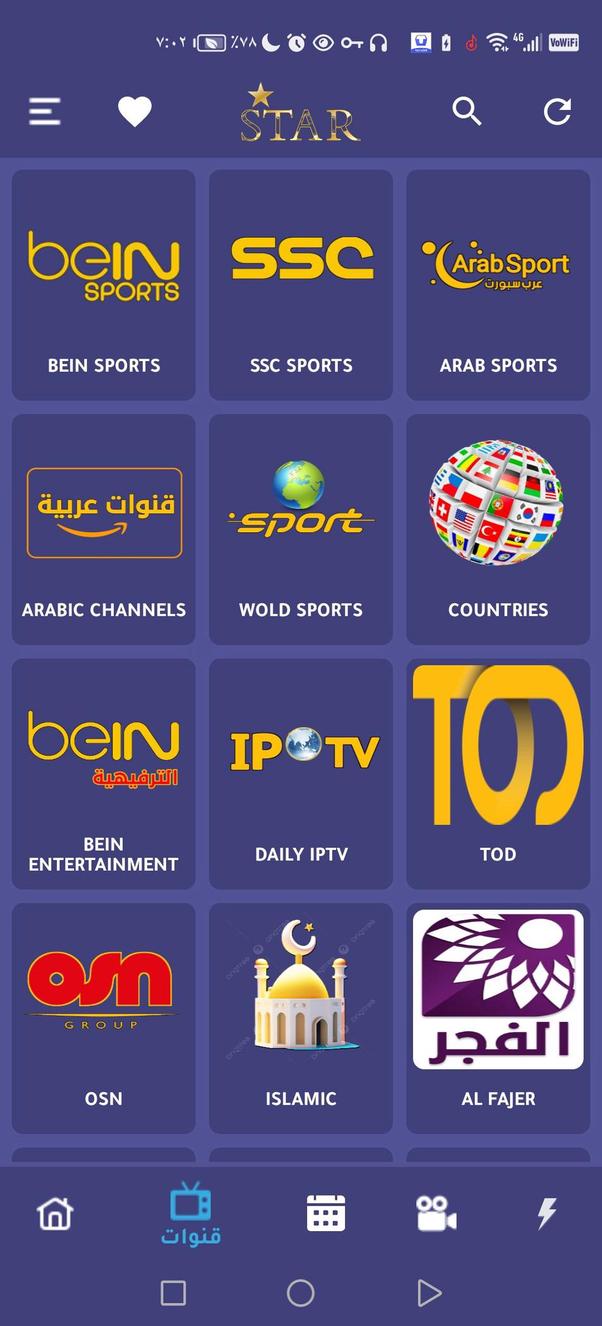This screenshot has width=602, height=1326.
Task: Open the search magnifier
Action: (467, 111)
